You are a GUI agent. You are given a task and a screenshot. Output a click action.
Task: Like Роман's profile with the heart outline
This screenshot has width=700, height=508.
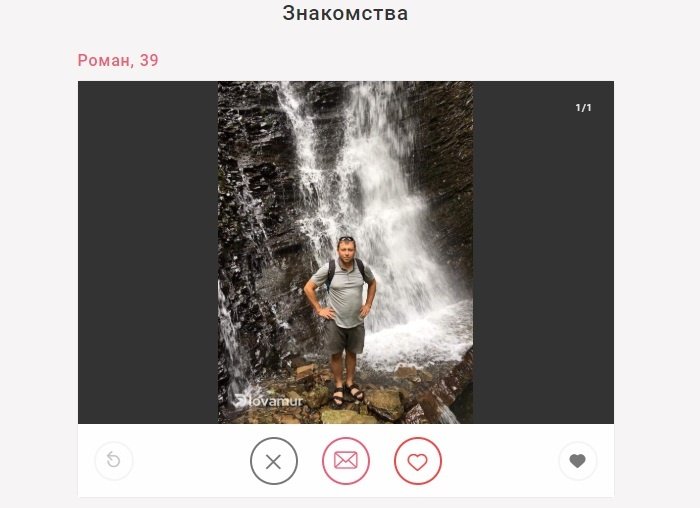[x=418, y=461]
